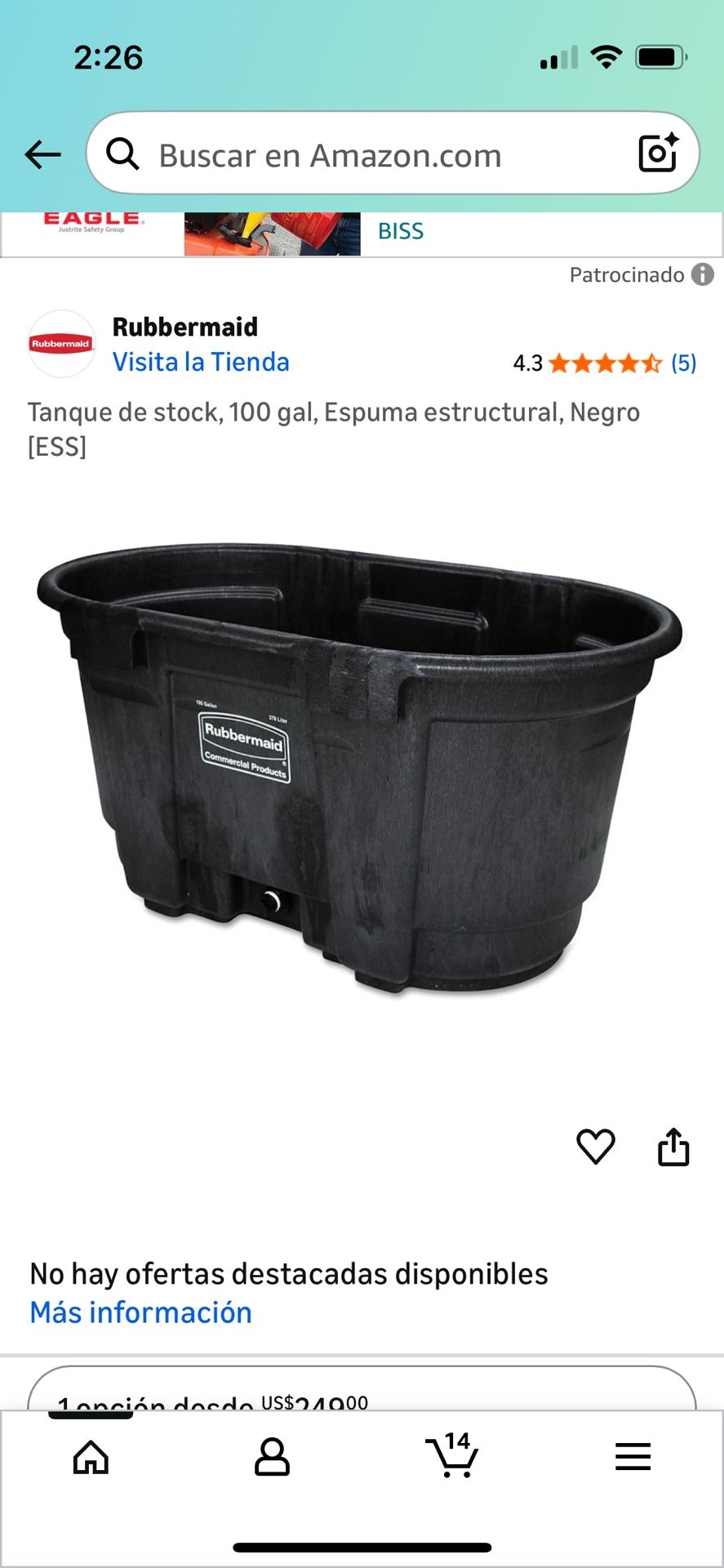
Task: Open the camera lens search icon
Action: click(x=658, y=153)
